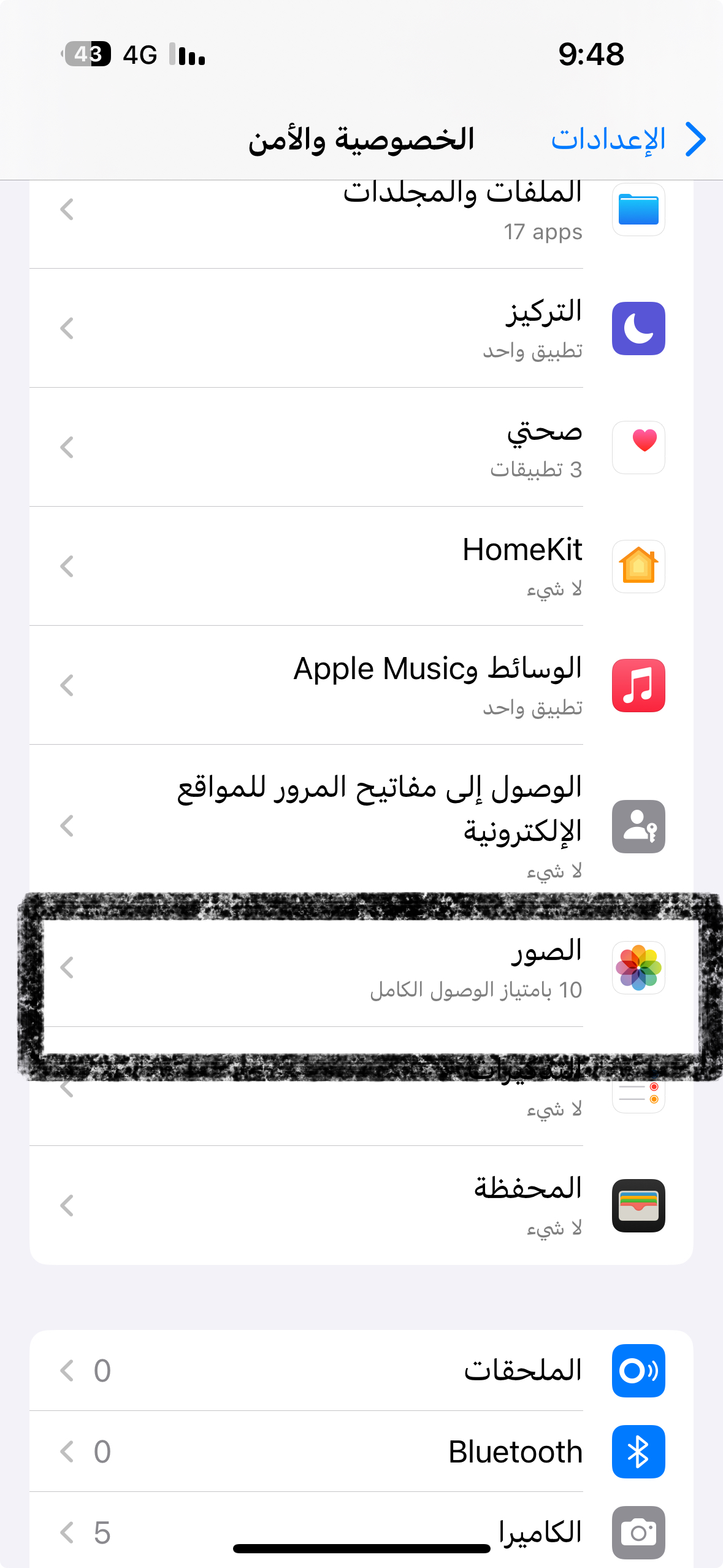Open الوسائط و Apple Music row
This screenshot has height=1568, width=723.
pyautogui.click(x=362, y=686)
